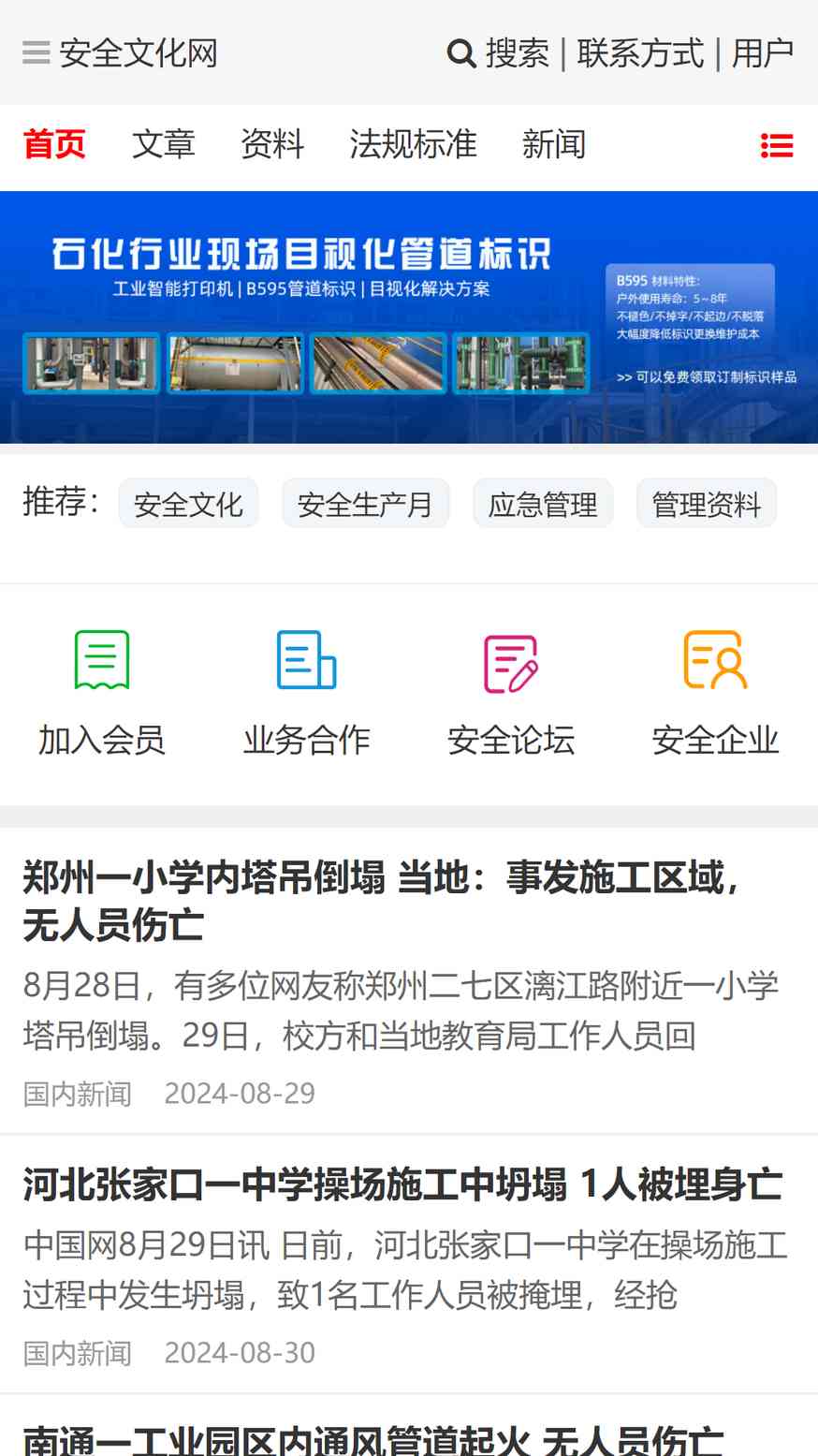Open the 用户 user page

(762, 53)
